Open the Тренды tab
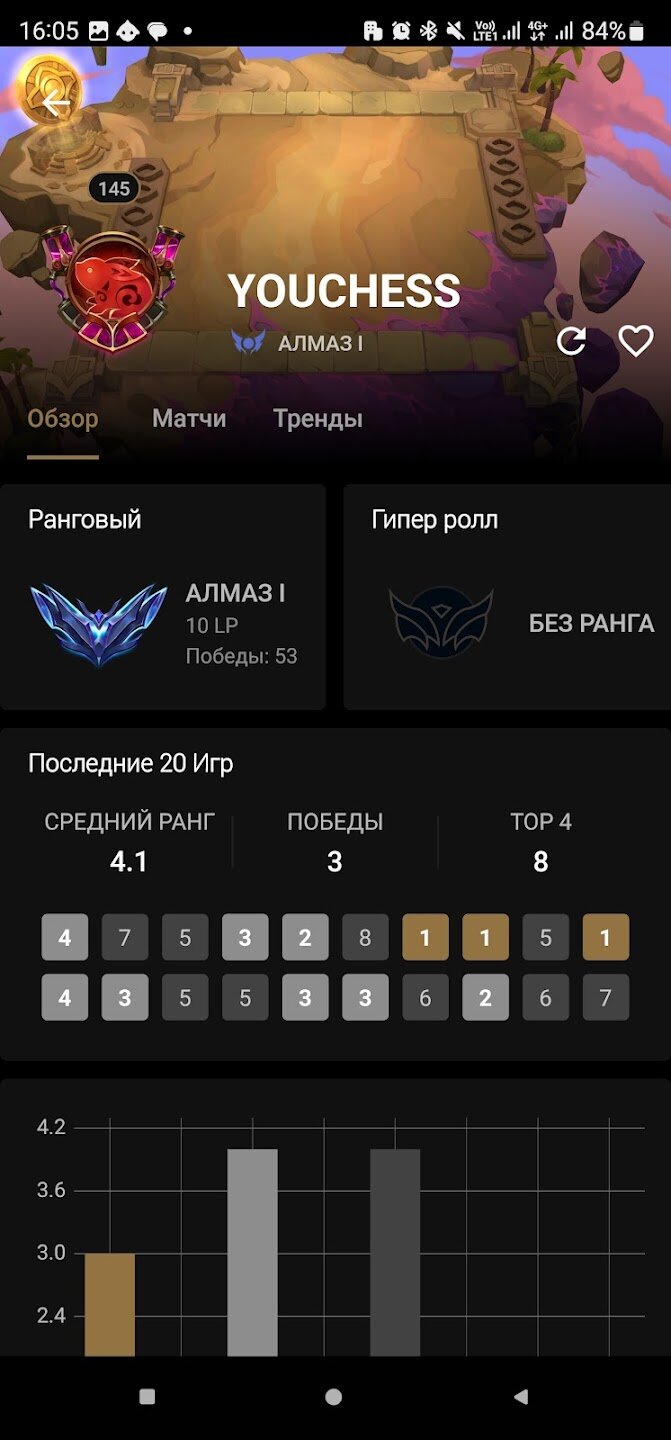 click(x=317, y=418)
